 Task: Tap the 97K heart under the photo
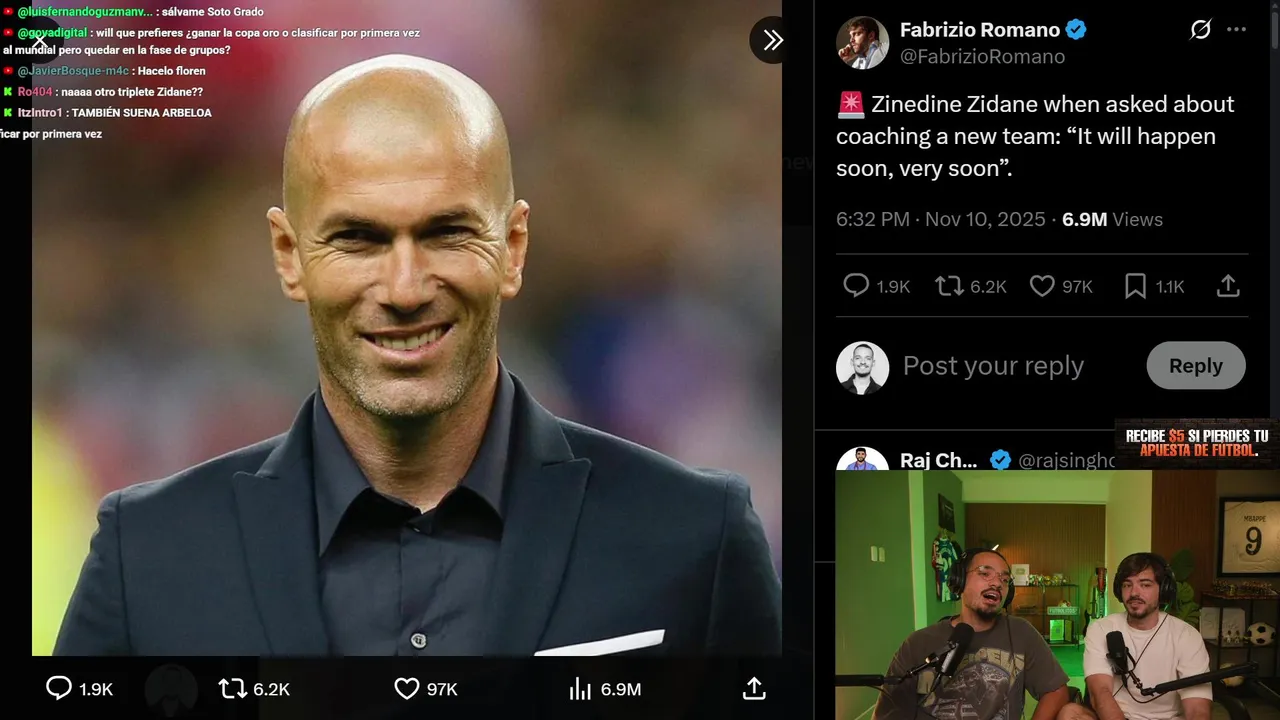(406, 688)
